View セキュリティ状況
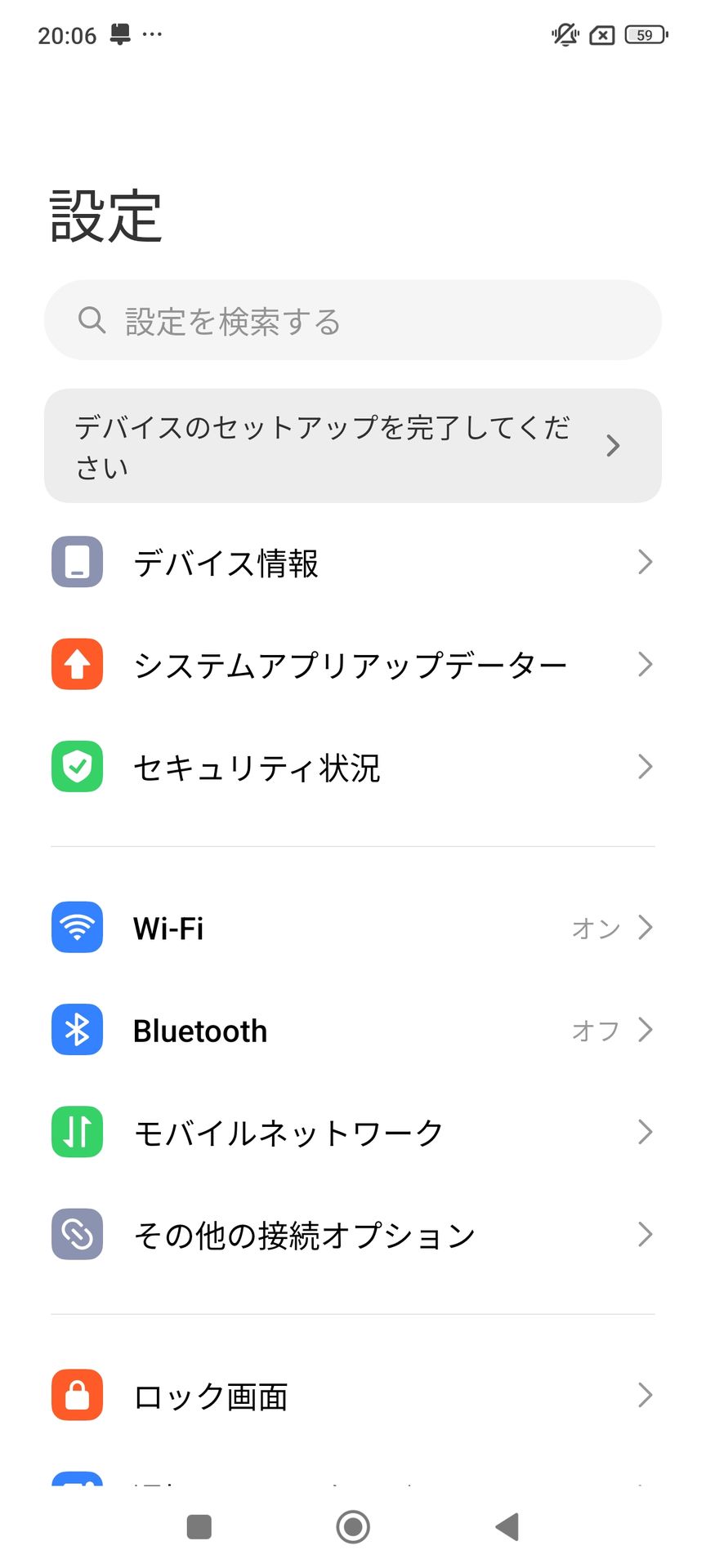The width and height of the screenshot is (706, 1568). click(353, 767)
